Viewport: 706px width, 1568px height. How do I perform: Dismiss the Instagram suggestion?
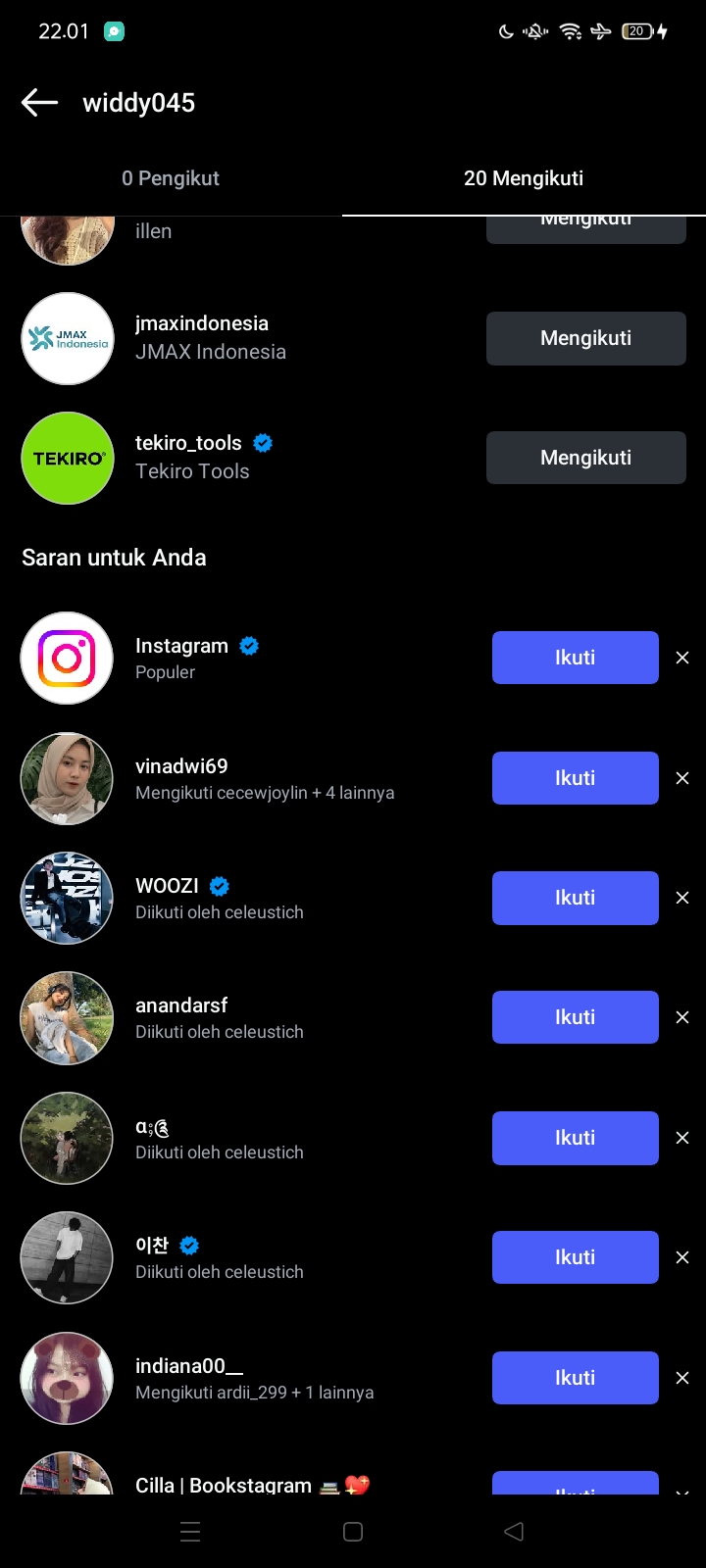tap(682, 658)
